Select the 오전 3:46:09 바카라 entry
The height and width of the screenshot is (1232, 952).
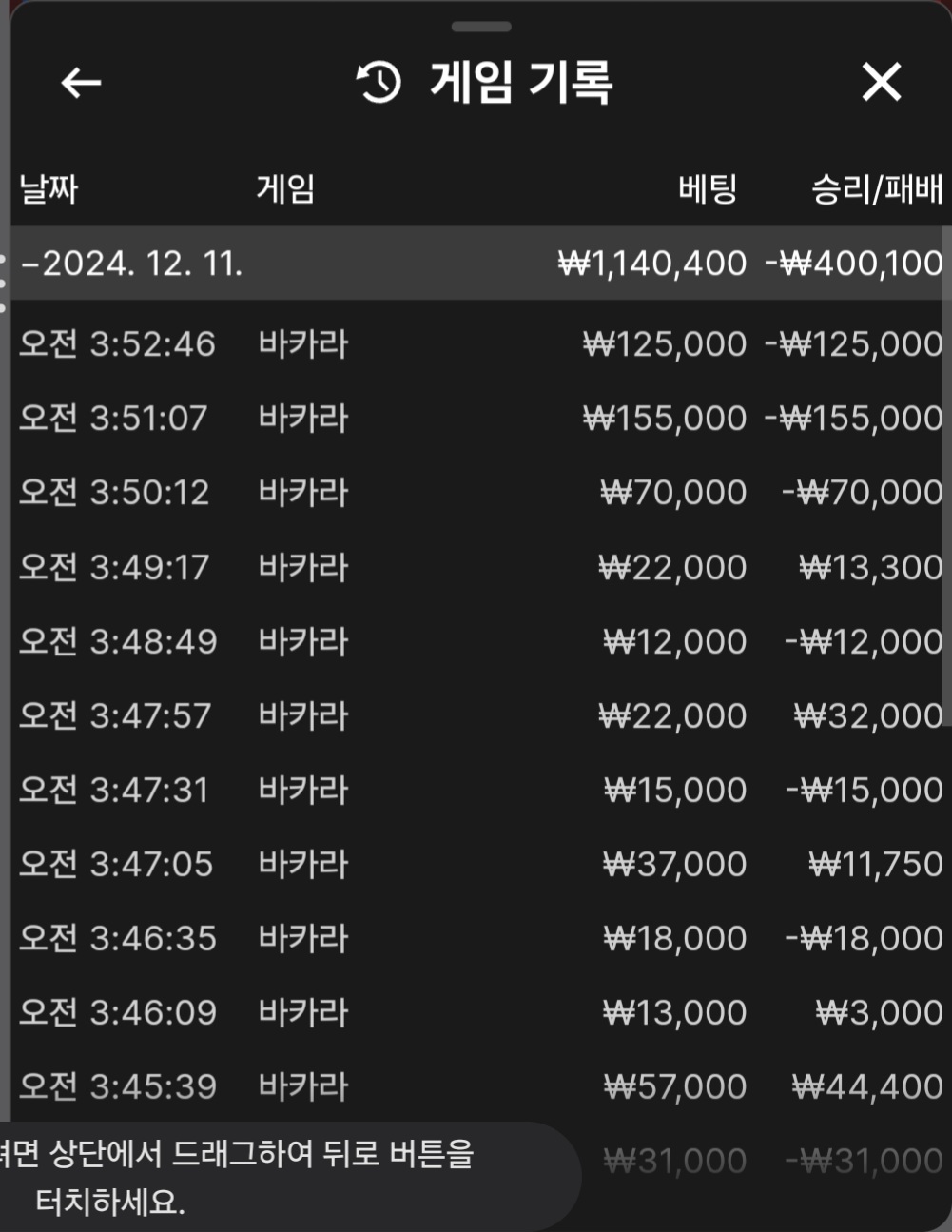click(476, 1012)
